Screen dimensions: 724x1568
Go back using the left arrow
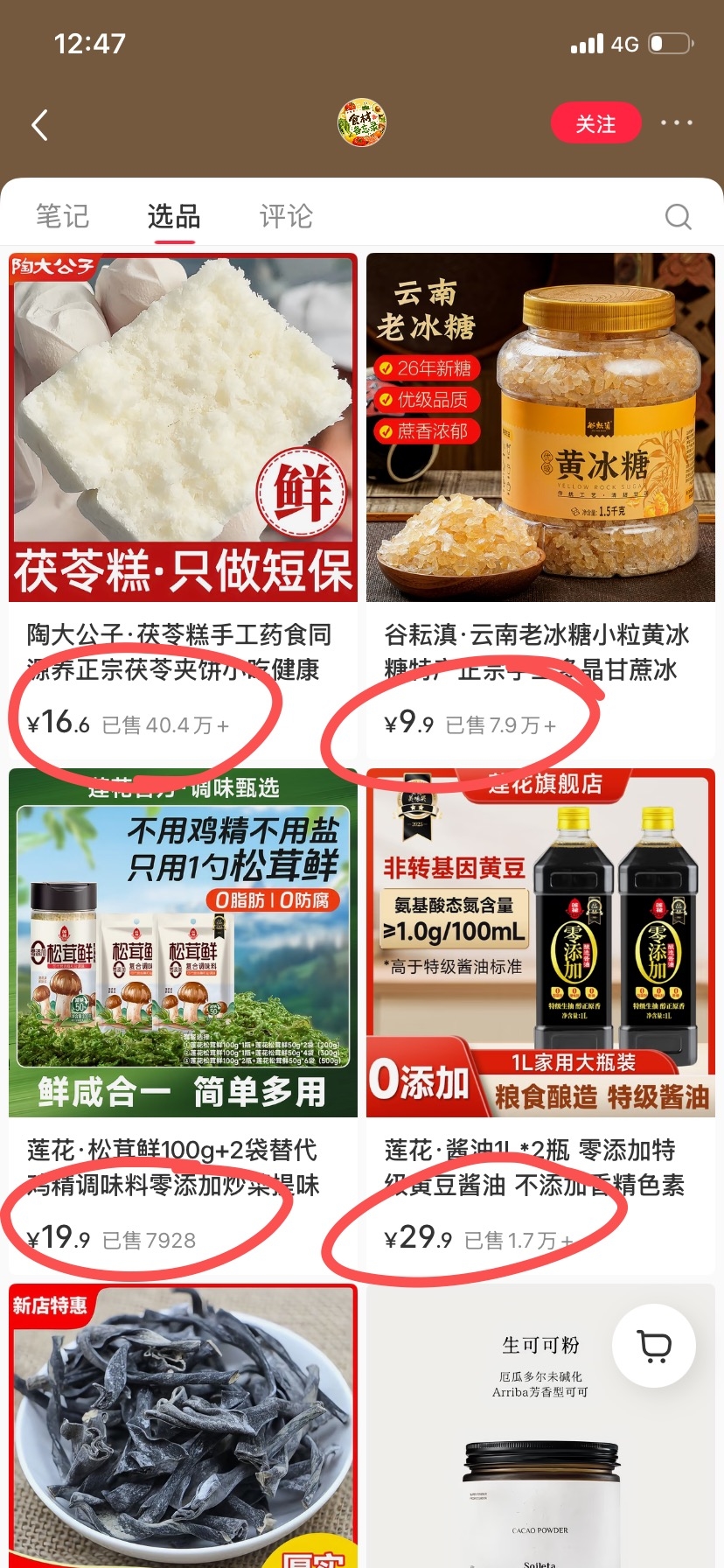point(39,125)
